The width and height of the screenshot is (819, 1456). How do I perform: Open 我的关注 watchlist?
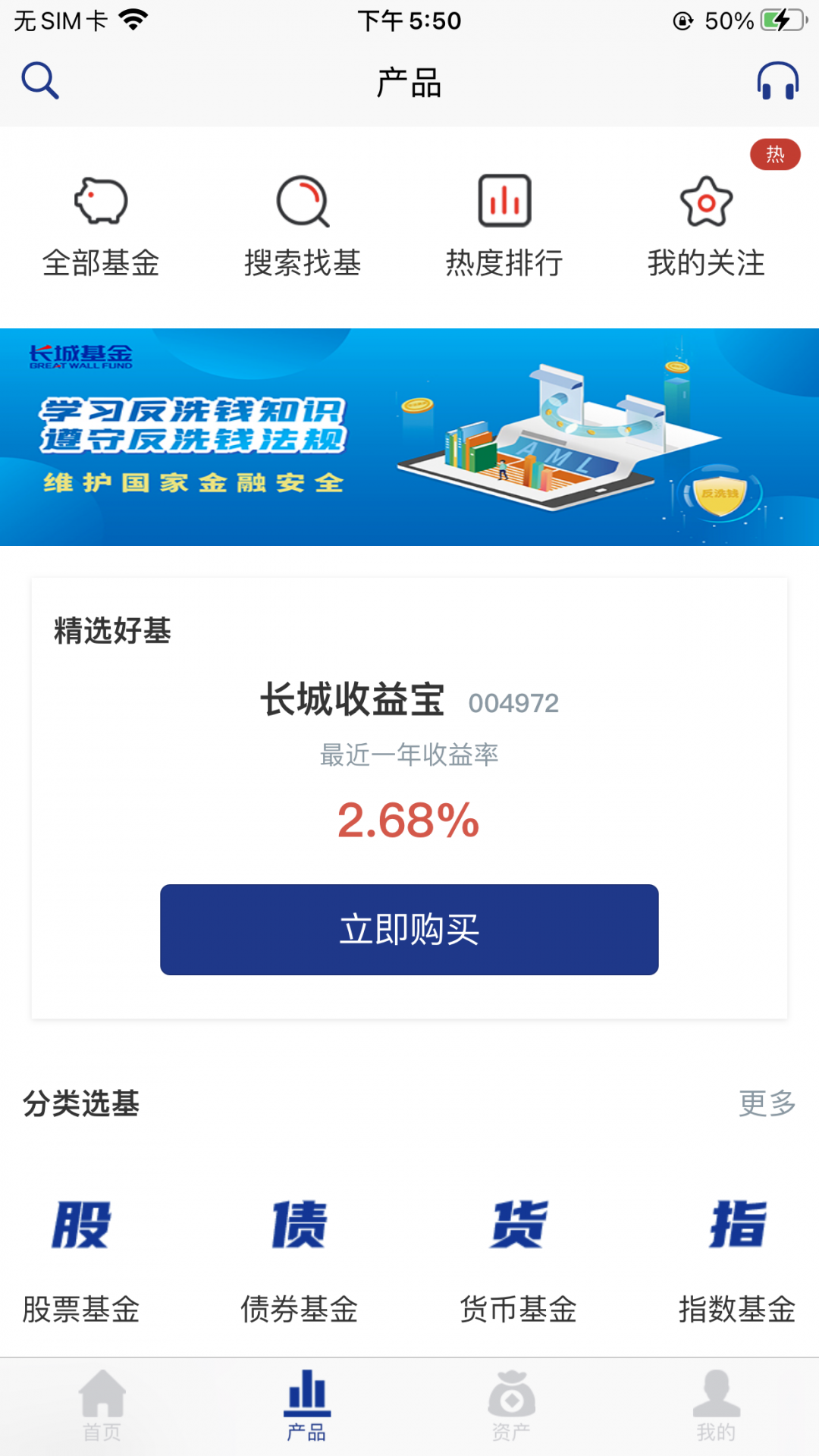706,227
